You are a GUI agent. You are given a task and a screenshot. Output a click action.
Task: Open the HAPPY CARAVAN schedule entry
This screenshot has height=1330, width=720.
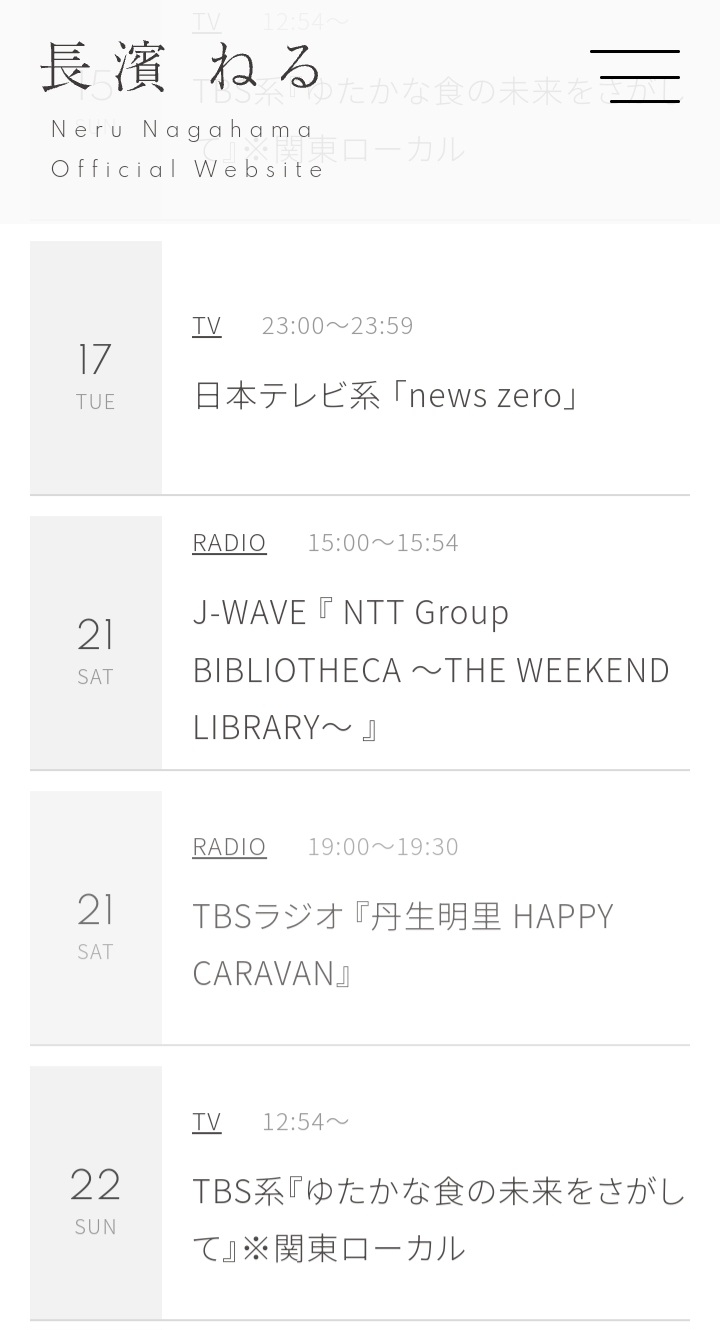coord(360,918)
